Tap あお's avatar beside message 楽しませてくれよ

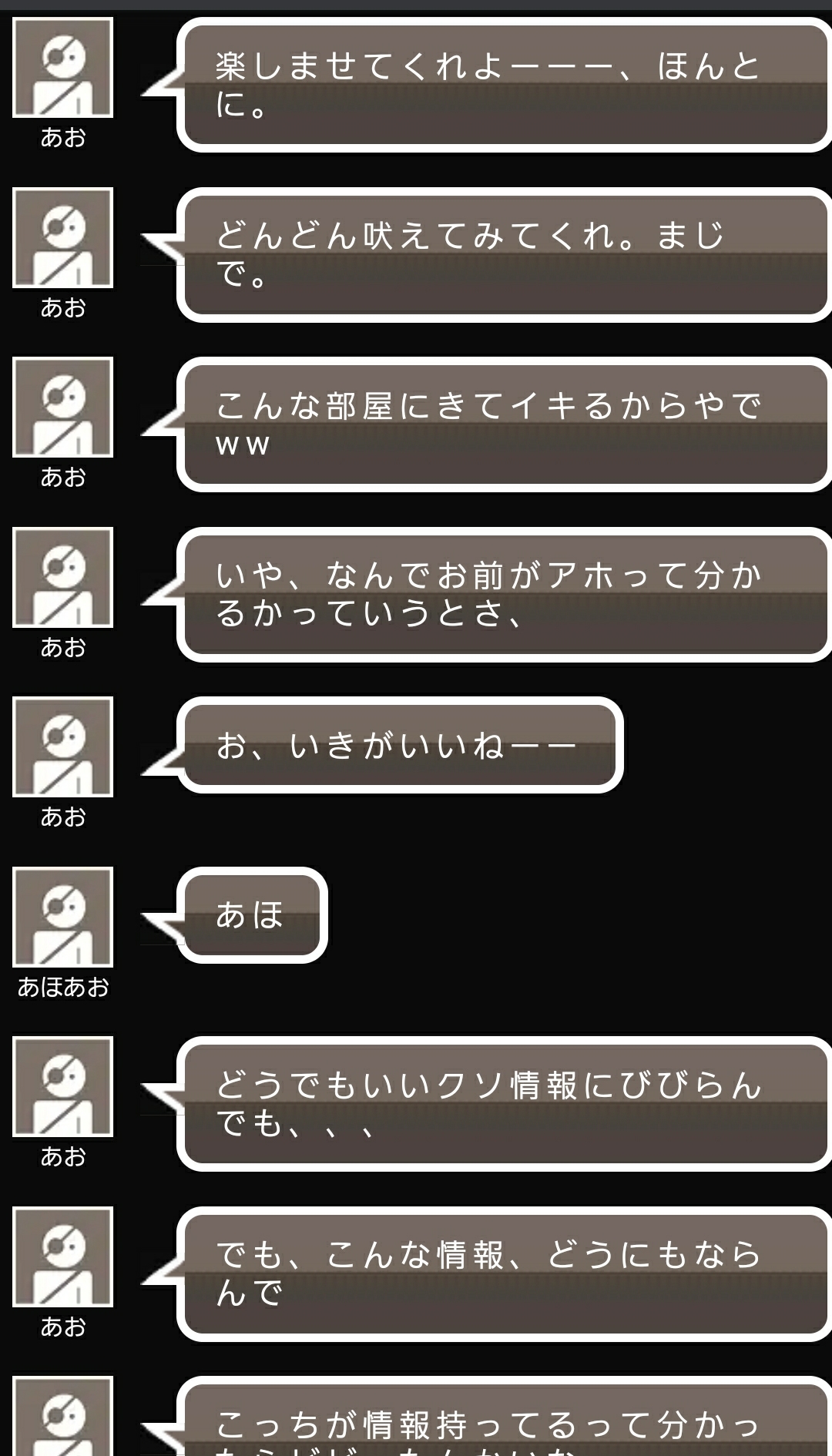(x=63, y=68)
